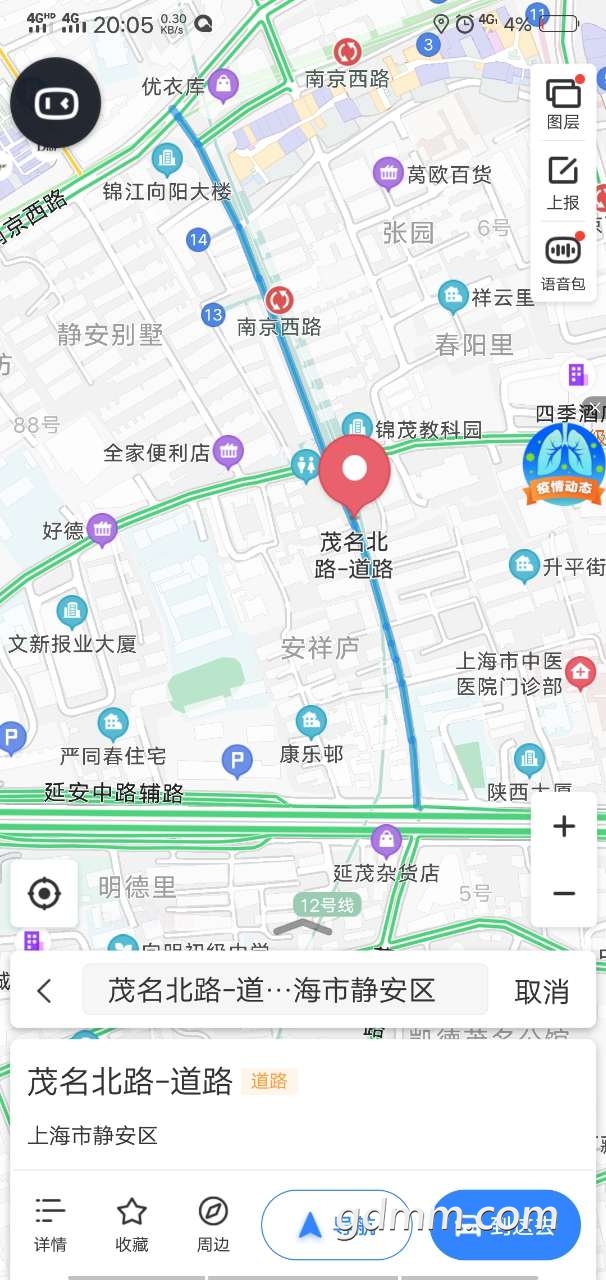This screenshot has height=1280, width=606.
Task: Save the place with 收藏
Action: pyautogui.click(x=132, y=1224)
